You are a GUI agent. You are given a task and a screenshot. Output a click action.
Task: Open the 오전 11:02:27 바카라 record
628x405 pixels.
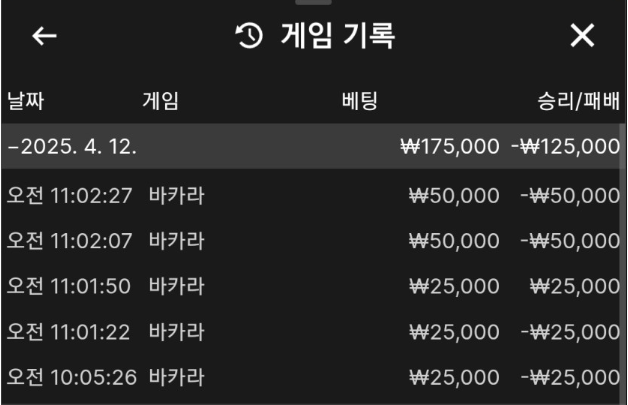pyautogui.click(x=313, y=194)
